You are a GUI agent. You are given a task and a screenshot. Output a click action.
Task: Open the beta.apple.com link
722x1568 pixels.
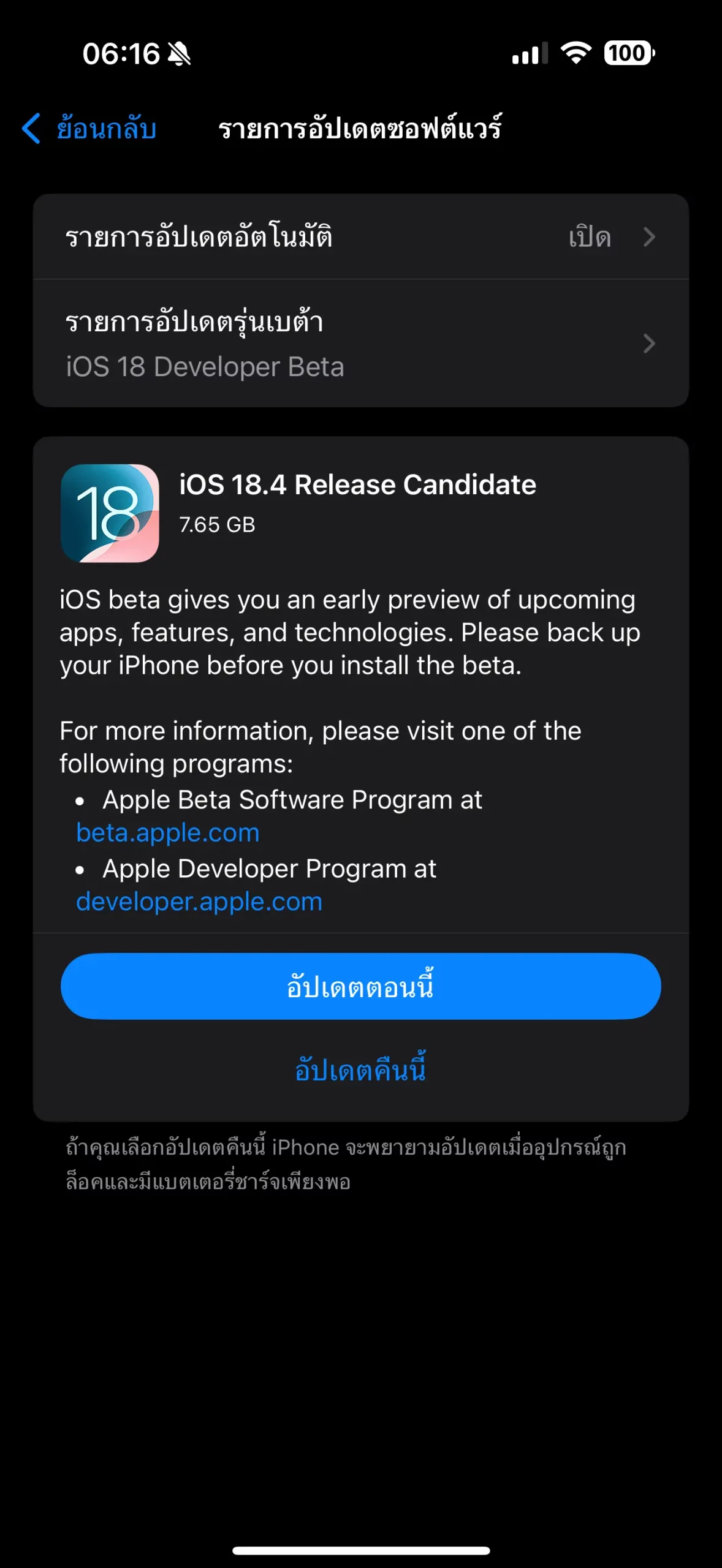click(168, 833)
